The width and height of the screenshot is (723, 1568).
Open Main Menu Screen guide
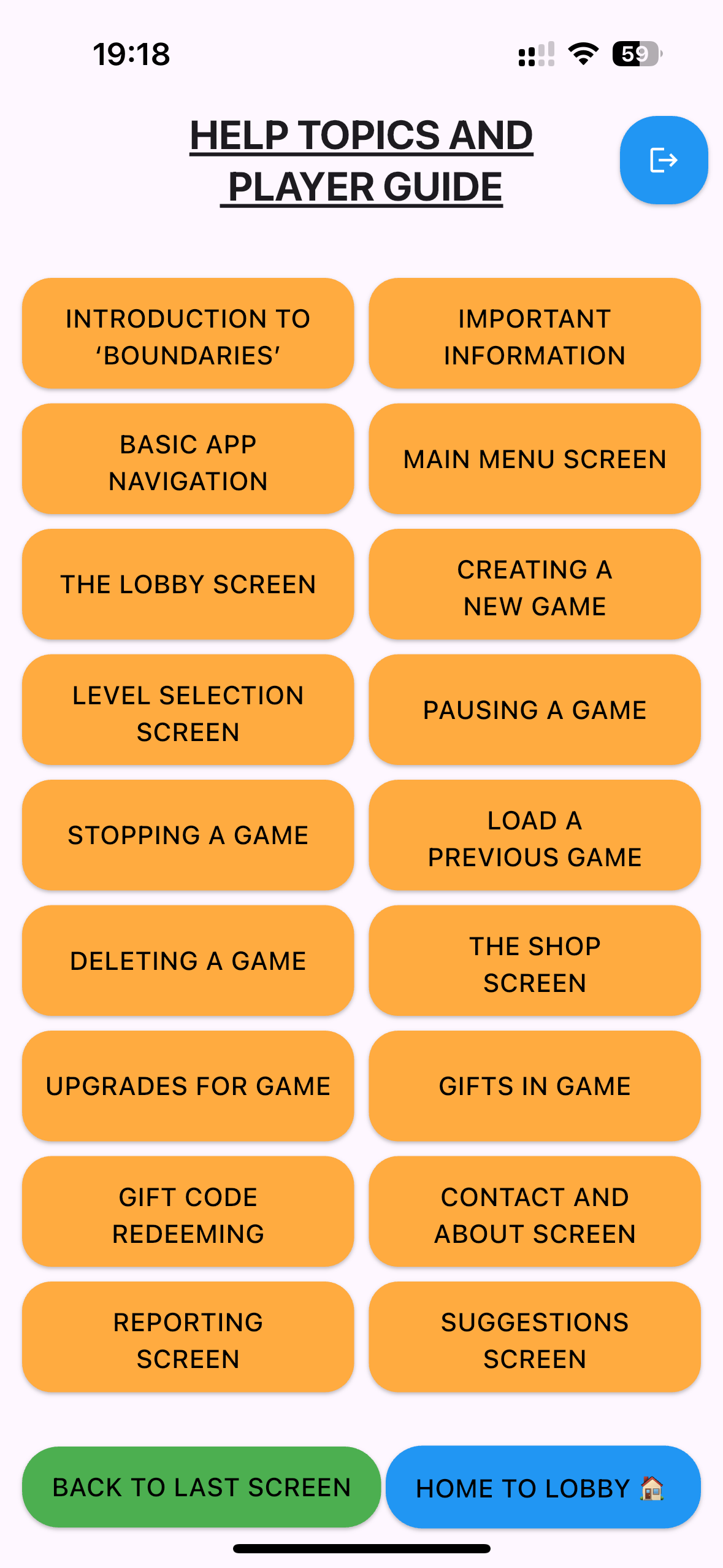click(534, 459)
